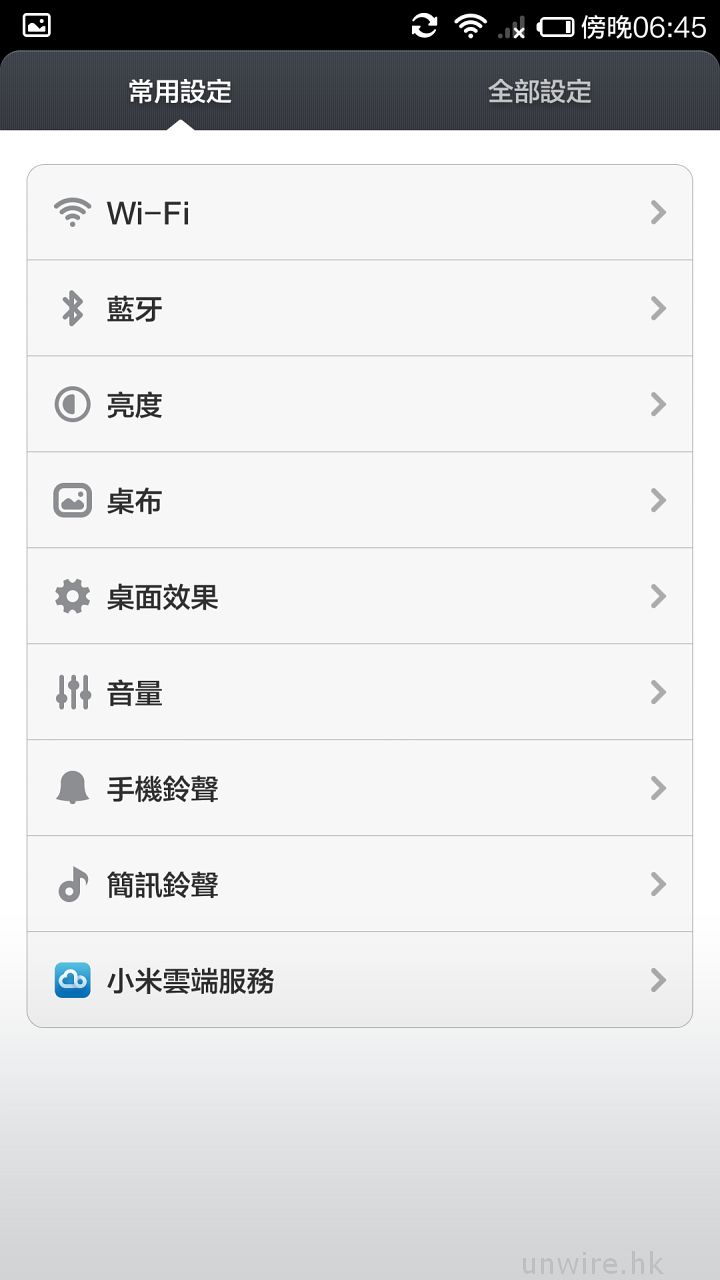Open the 藍牙 Bluetooth settings
This screenshot has width=720, height=1280.
click(x=359, y=309)
